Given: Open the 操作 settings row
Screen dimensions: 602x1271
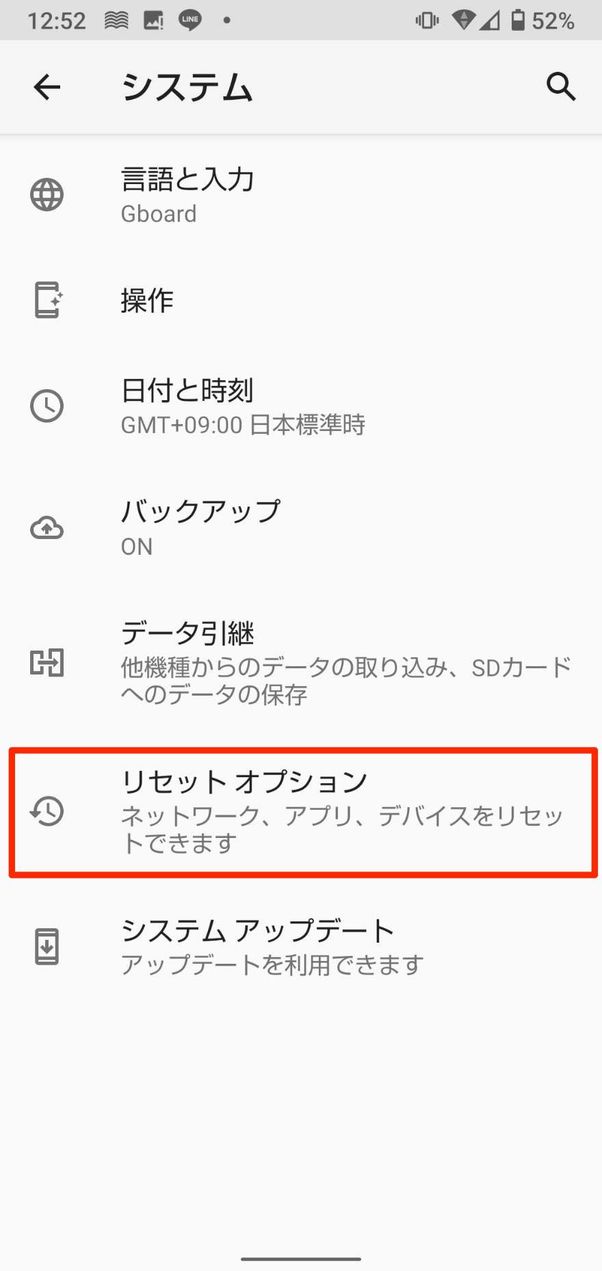Looking at the screenshot, I should click(x=300, y=300).
